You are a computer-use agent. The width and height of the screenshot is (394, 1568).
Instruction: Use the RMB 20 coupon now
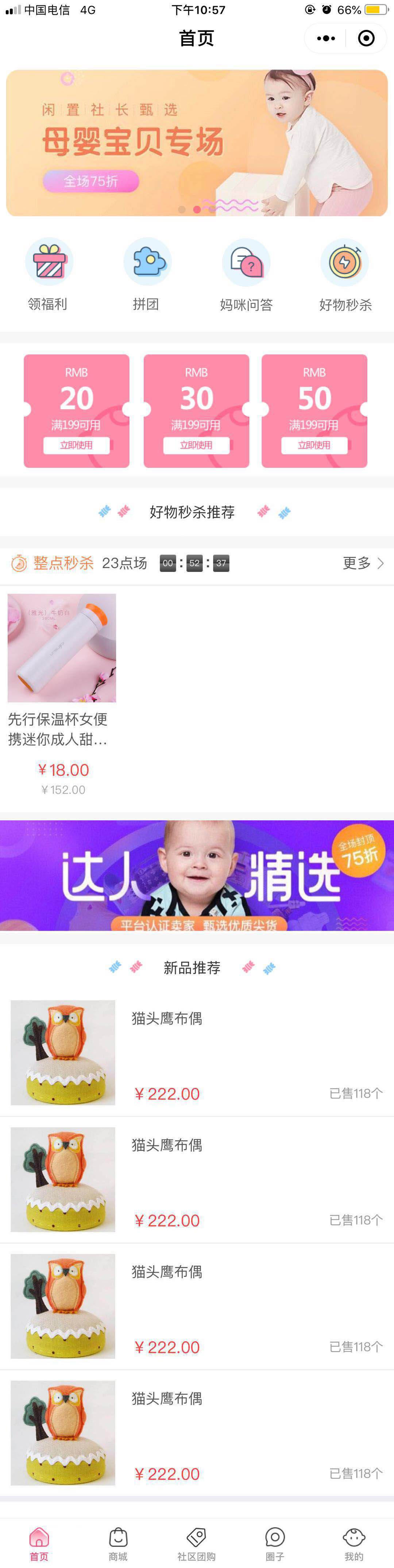pyautogui.click(x=77, y=445)
